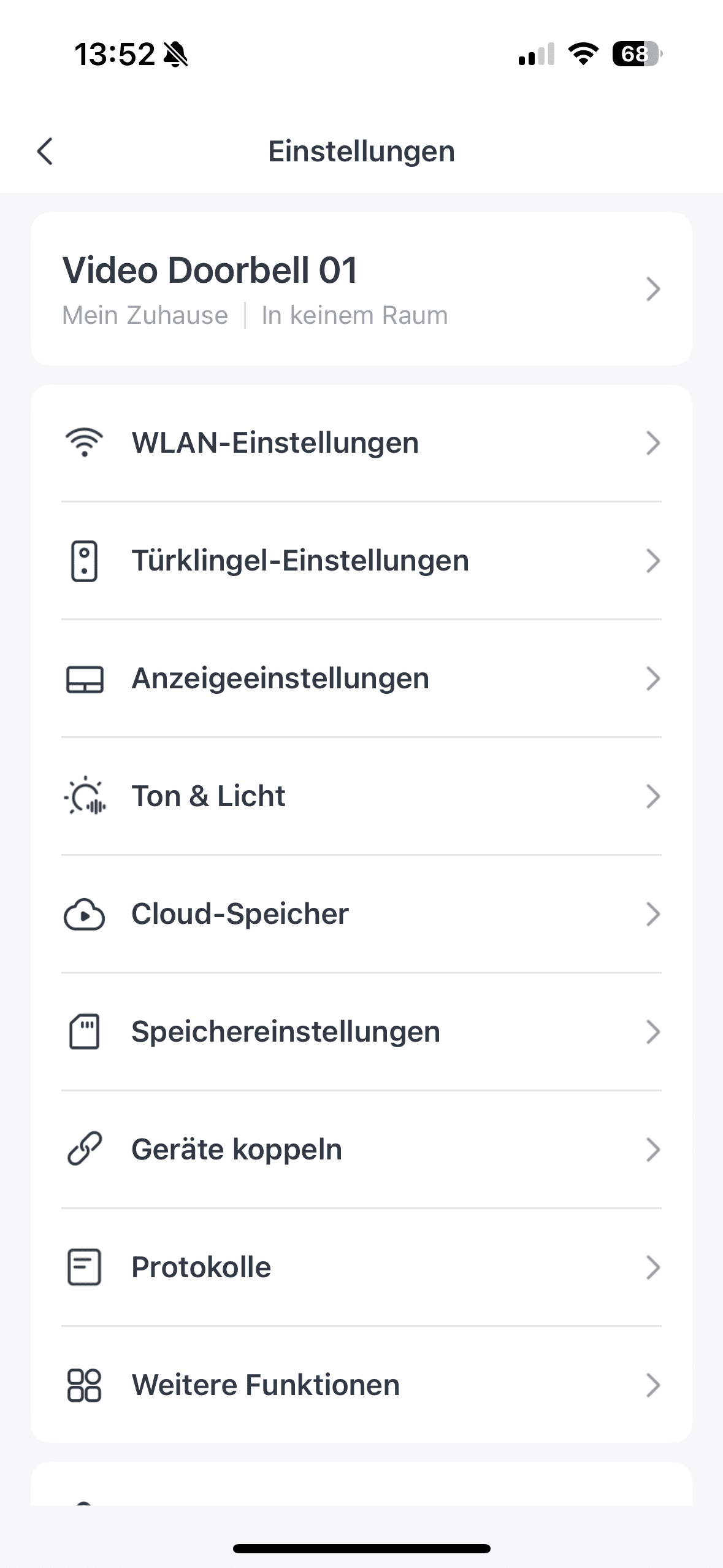723x1568 pixels.
Task: Select Türklingel-Einstellungen
Action: 361,561
